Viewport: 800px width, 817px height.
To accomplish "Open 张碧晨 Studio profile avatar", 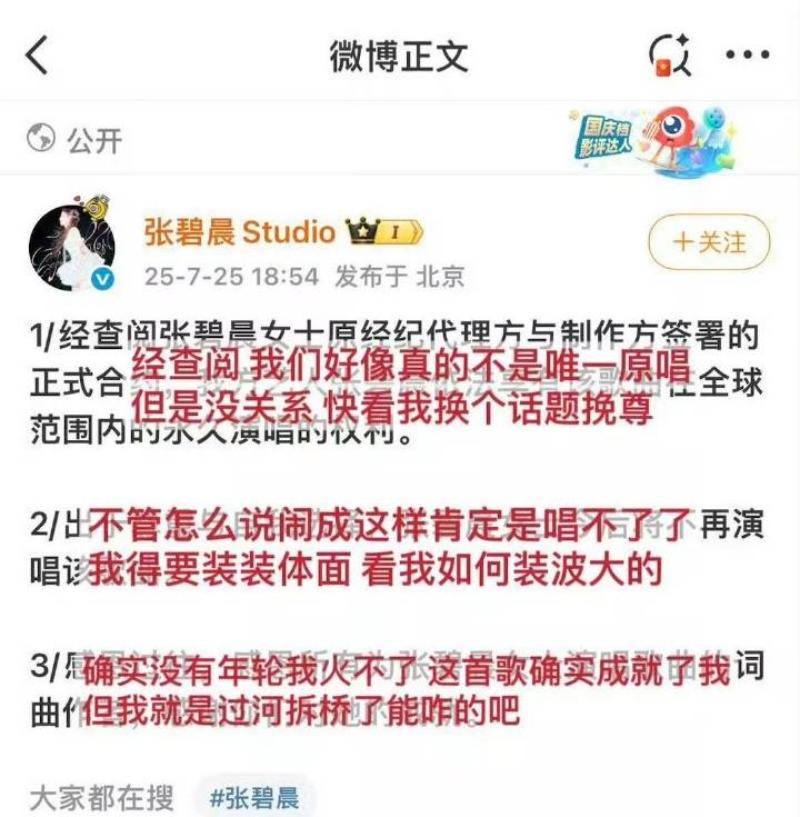I will [x=72, y=243].
